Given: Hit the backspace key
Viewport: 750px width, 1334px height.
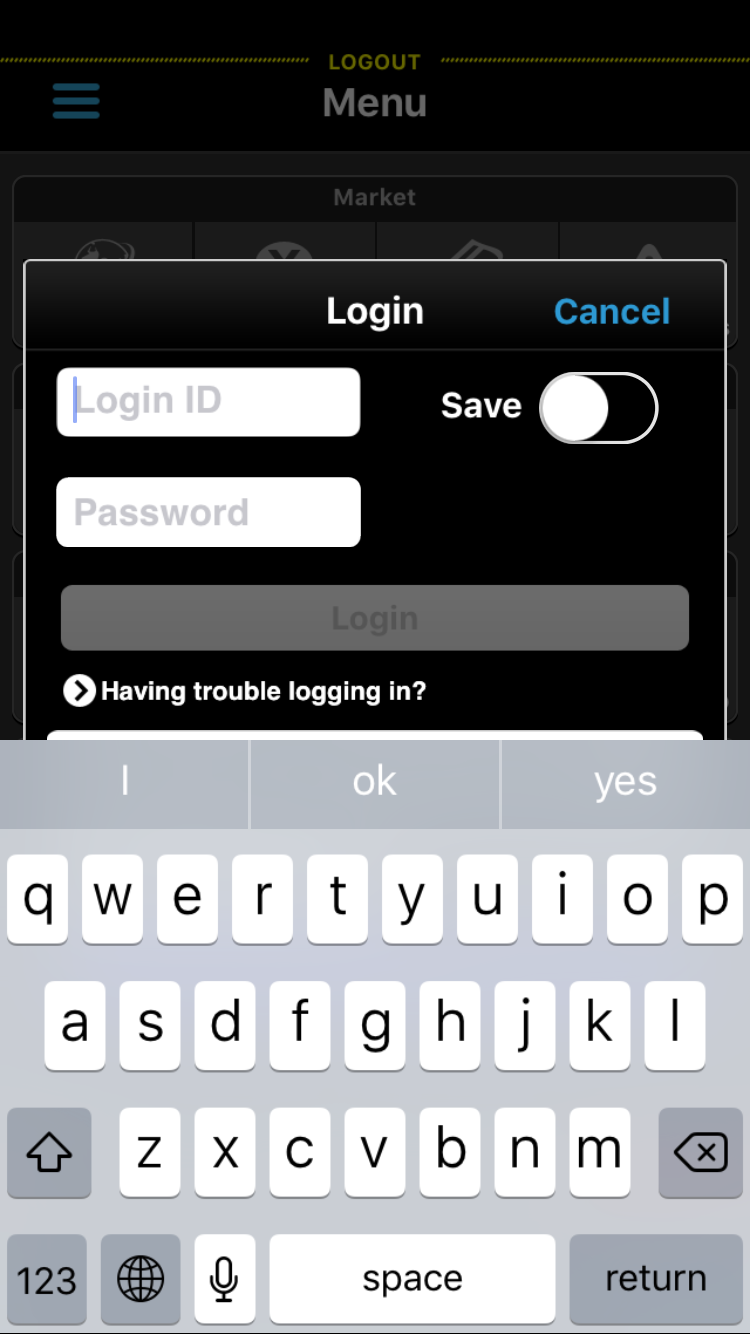Looking at the screenshot, I should pos(700,1153).
